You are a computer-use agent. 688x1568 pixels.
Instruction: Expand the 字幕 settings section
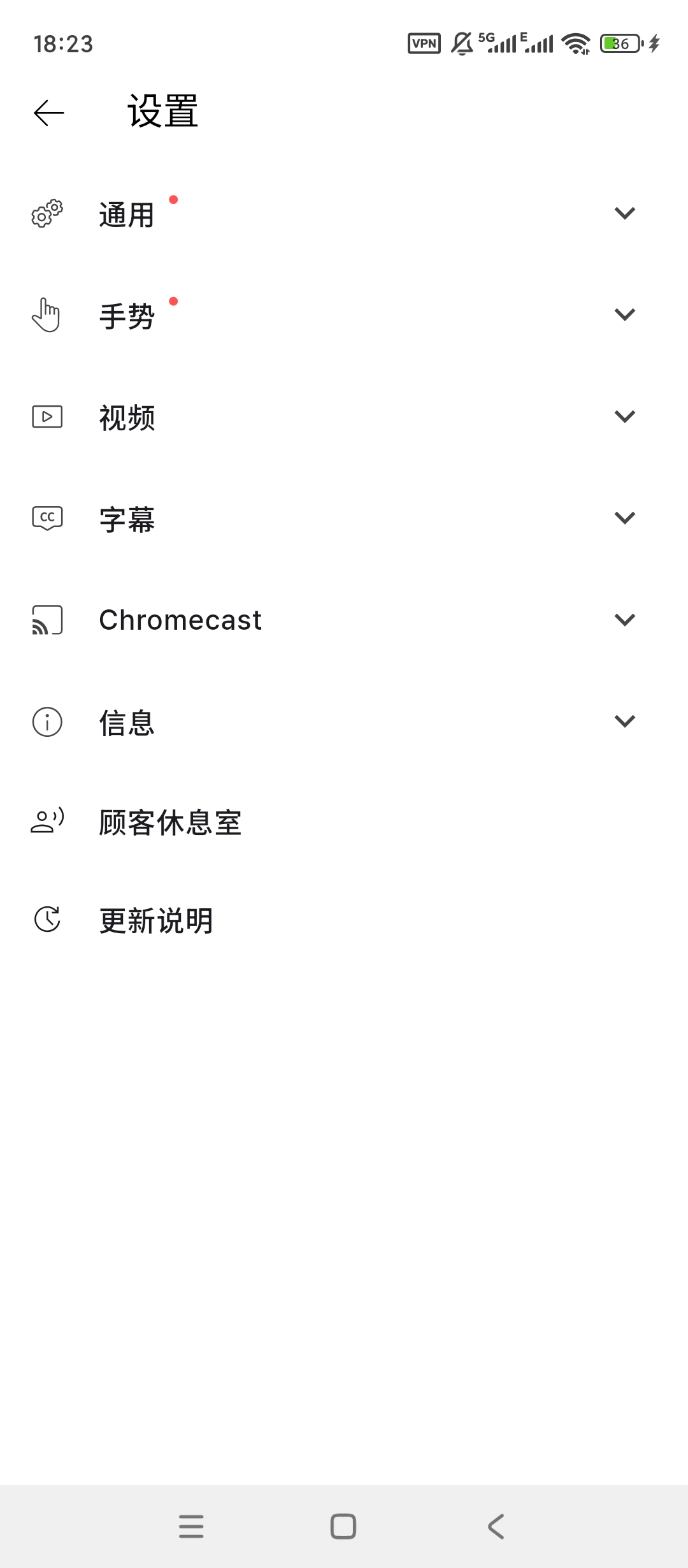(x=624, y=518)
